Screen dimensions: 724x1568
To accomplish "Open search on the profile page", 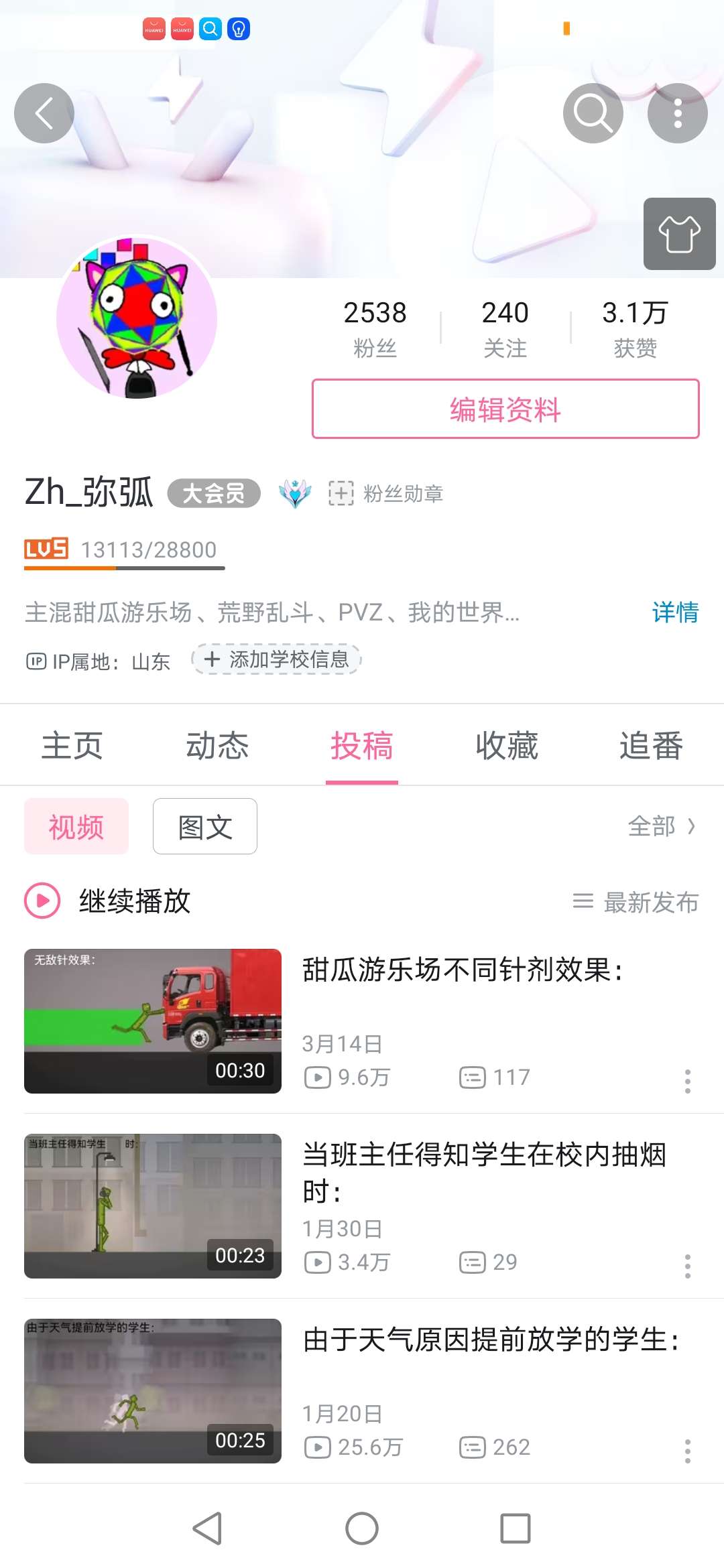I will (x=593, y=113).
